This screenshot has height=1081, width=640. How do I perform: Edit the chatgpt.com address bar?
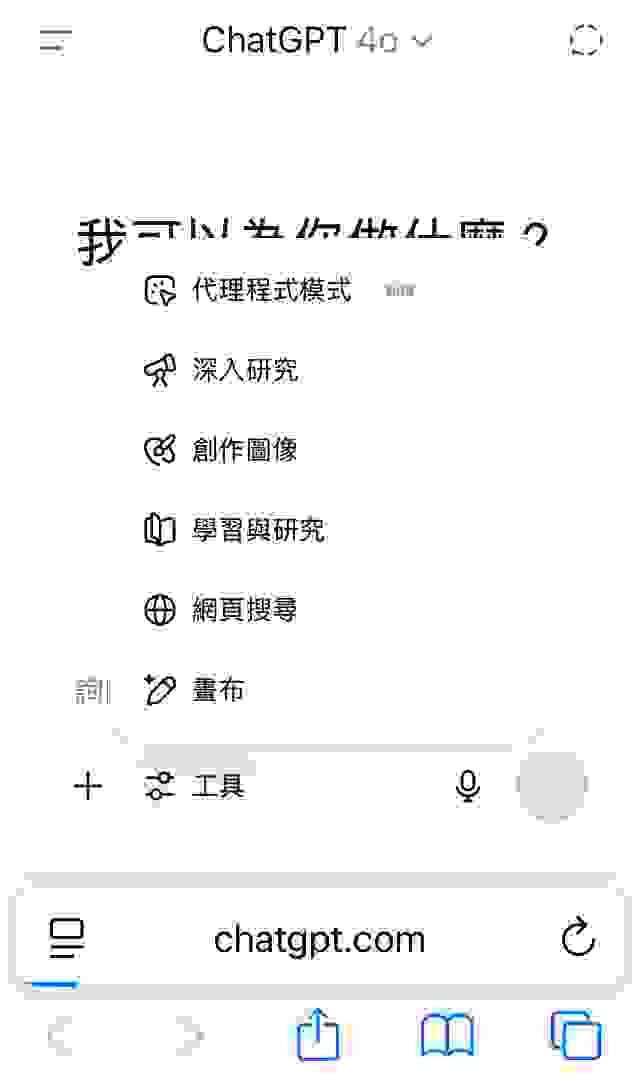point(319,939)
